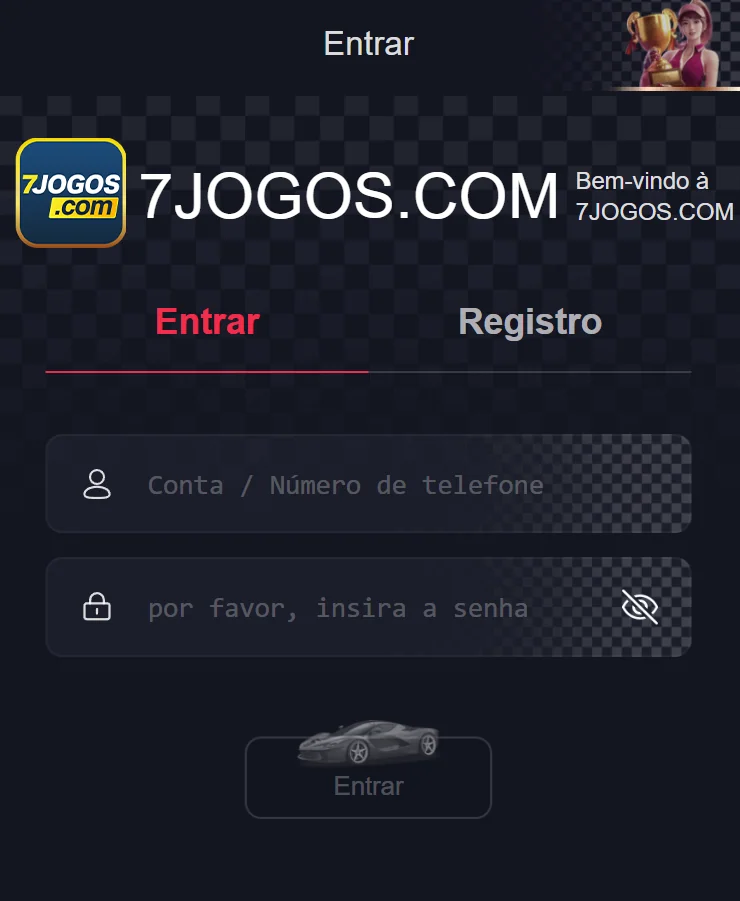The width and height of the screenshot is (740, 901).
Task: Select the Entrar tab
Action: pyautogui.click(x=206, y=321)
